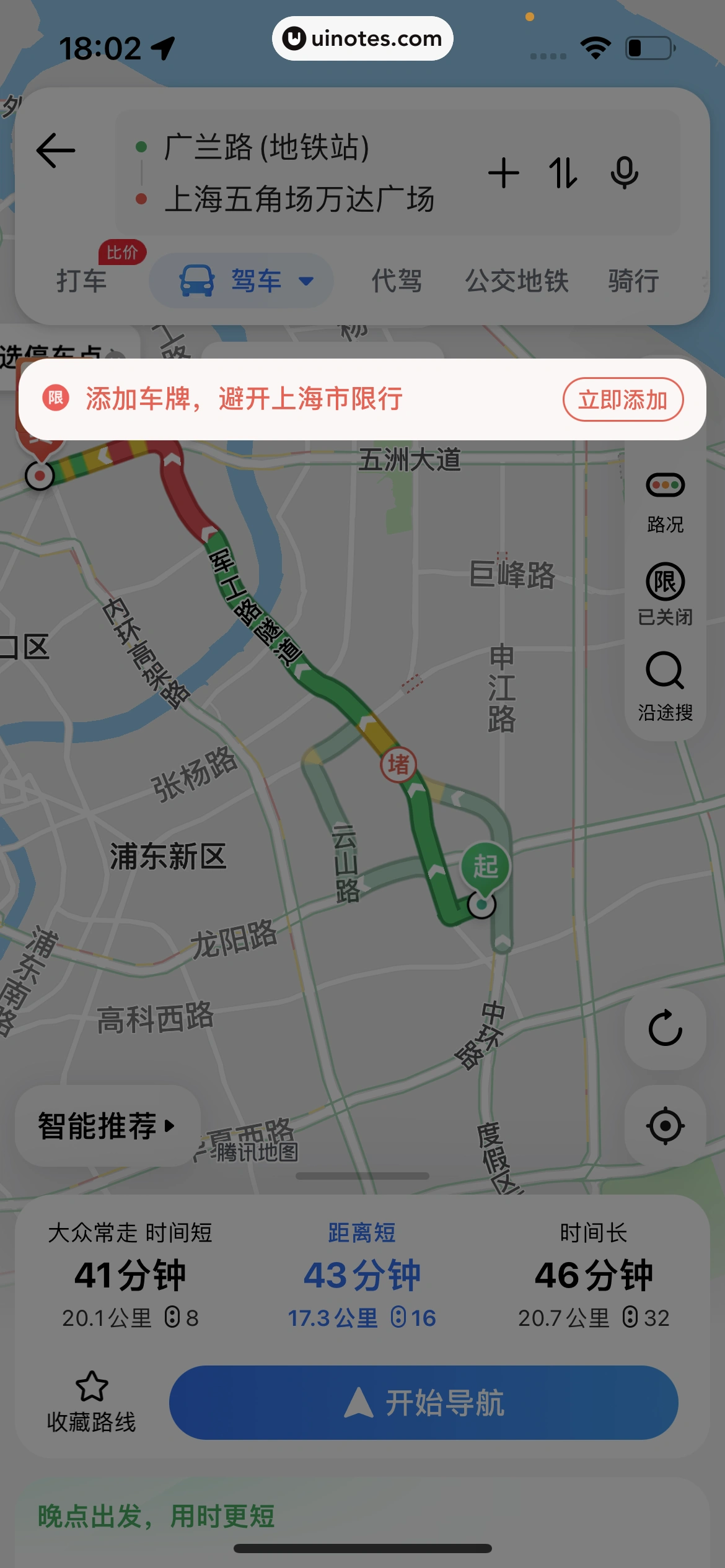Tap 立即添加 to add a license plate
The width and height of the screenshot is (725, 1568).
623,399
